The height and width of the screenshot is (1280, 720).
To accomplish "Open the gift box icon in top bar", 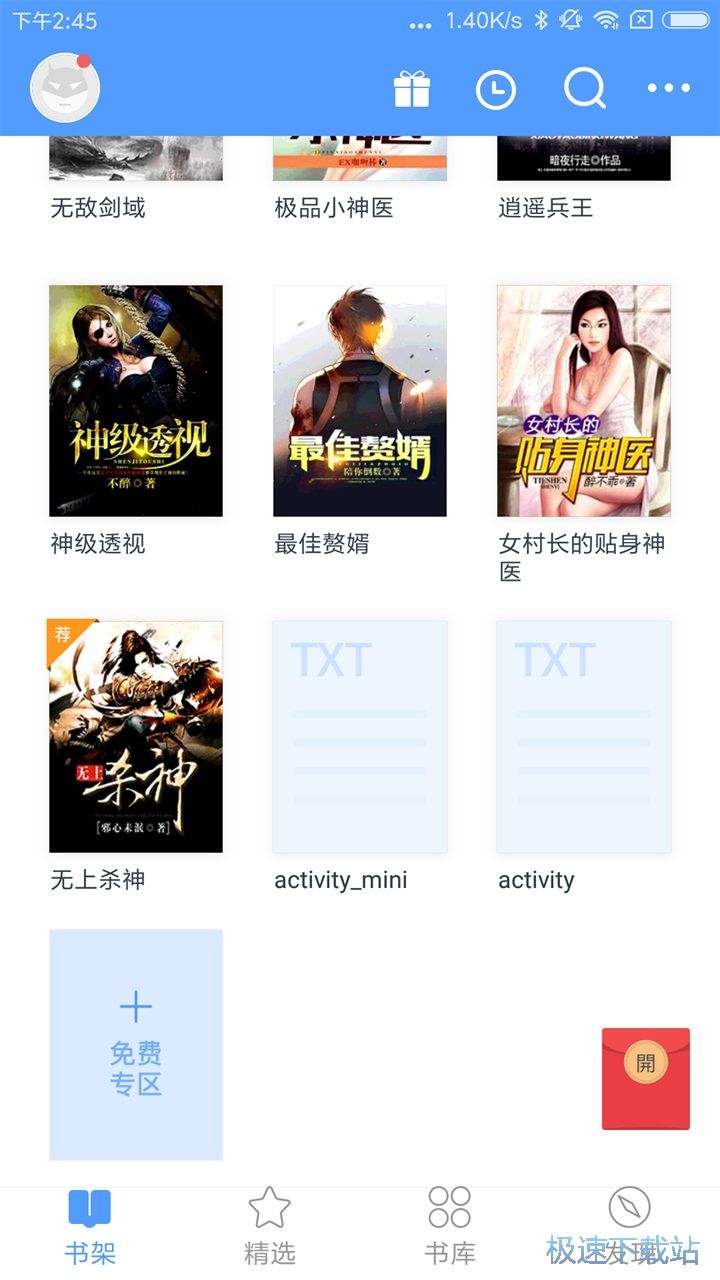I will [x=412, y=89].
